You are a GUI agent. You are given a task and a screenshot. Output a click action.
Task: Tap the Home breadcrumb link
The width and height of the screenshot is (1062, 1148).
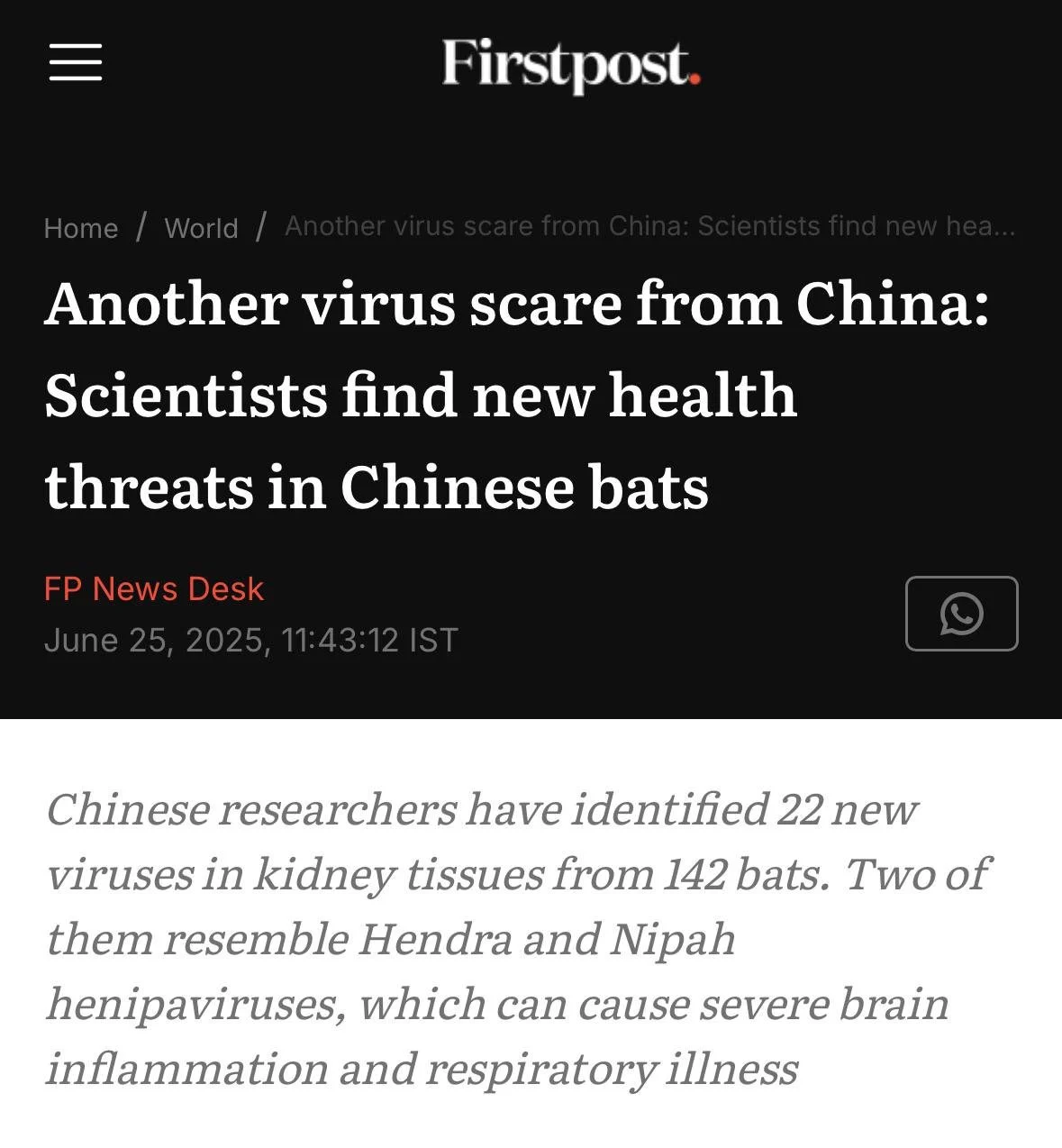(x=81, y=228)
